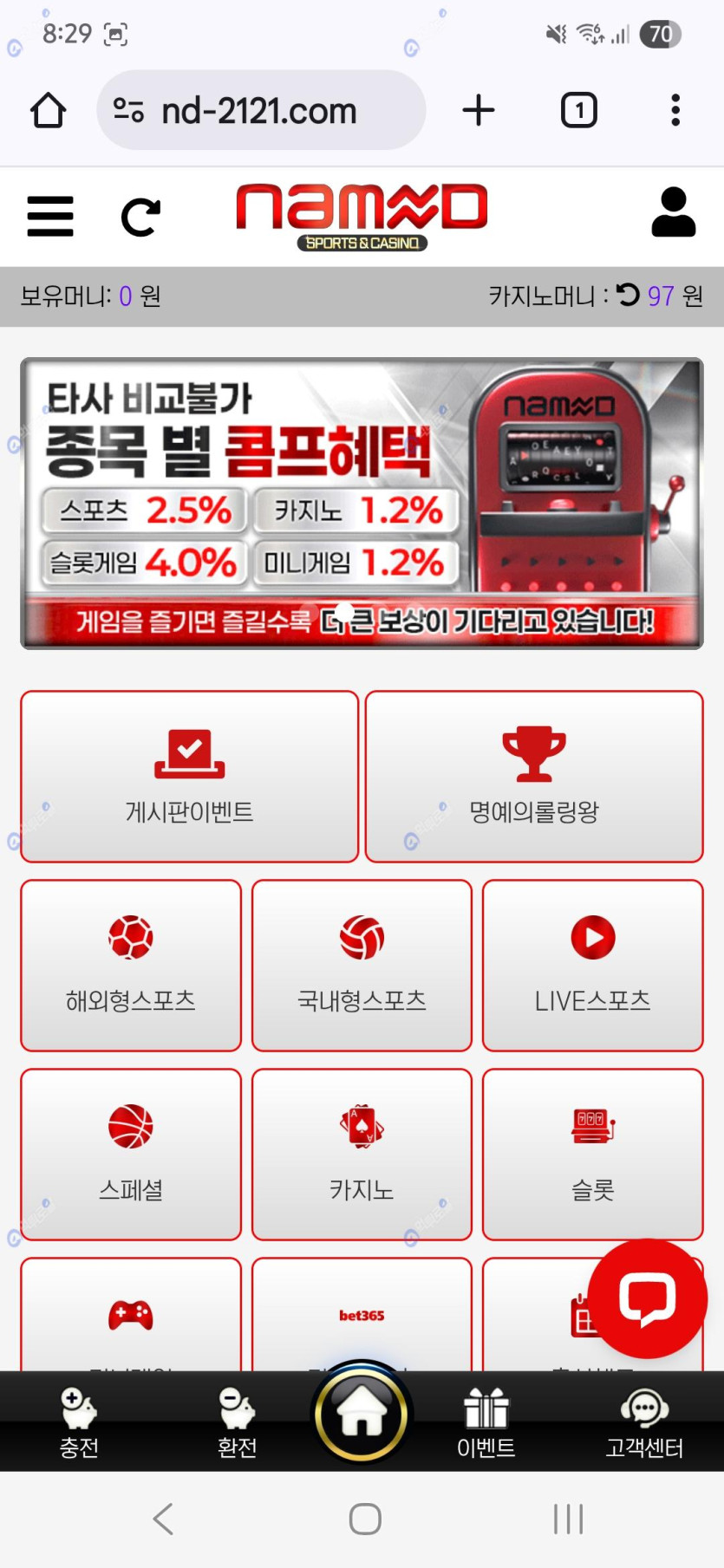Open the live chat bubble
The width and height of the screenshot is (724, 1568).
pyautogui.click(x=647, y=1298)
